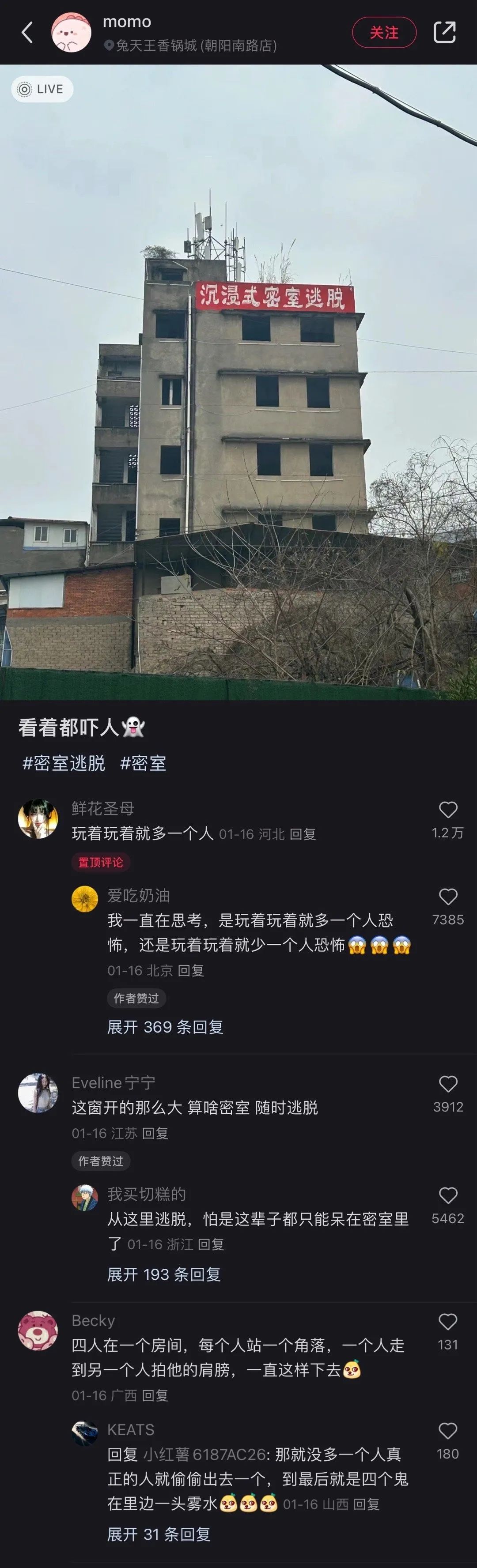Image resolution: width=477 pixels, height=1568 pixels.
Task: Open momo's profile avatar
Action: coord(71,32)
